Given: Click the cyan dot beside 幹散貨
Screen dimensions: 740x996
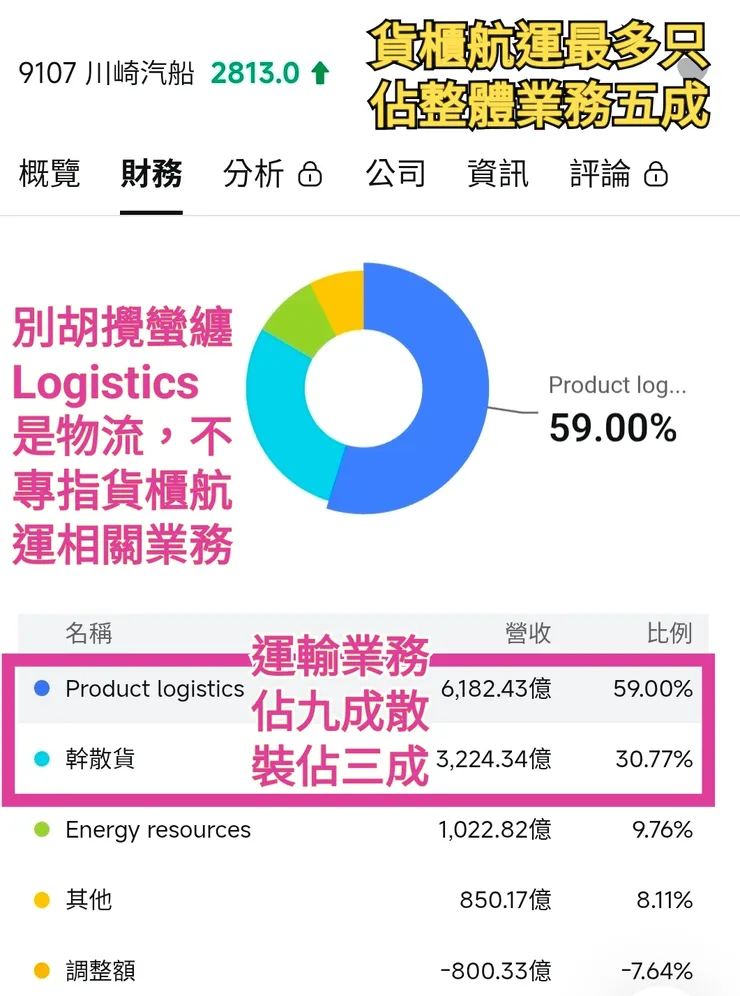Looking at the screenshot, I should click(41, 760).
